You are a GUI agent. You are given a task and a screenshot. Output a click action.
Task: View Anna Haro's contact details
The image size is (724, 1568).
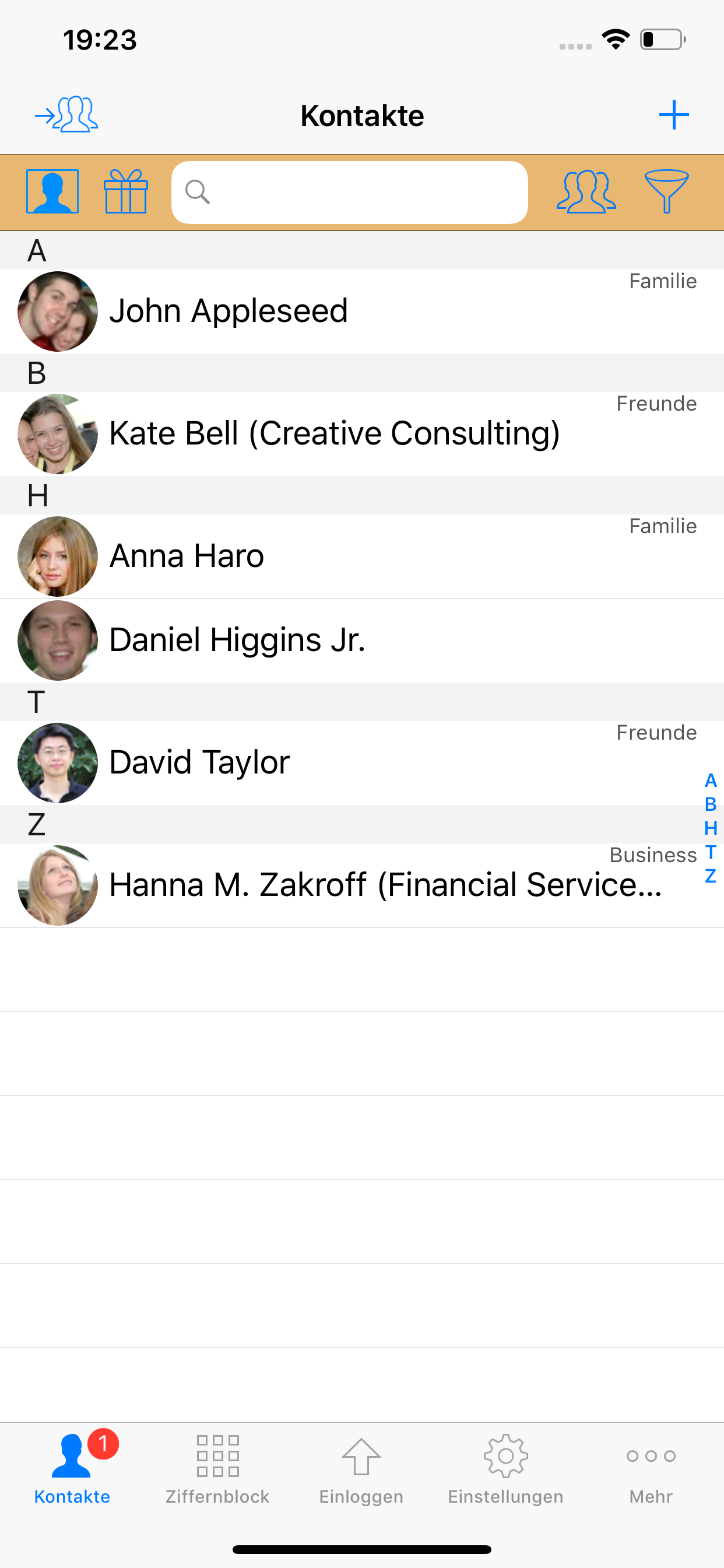click(x=186, y=556)
